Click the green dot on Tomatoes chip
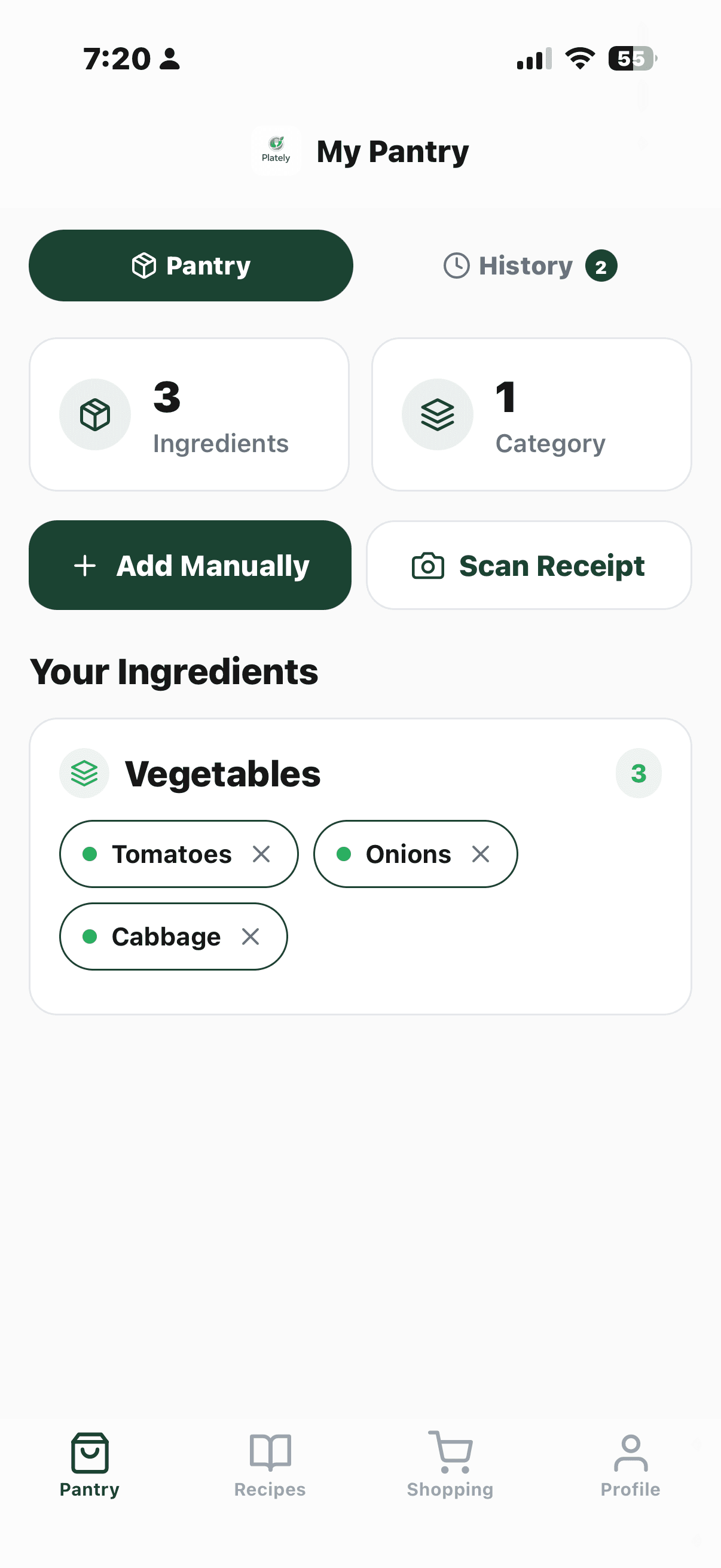Screen dimensions: 721x1568 pos(91,854)
